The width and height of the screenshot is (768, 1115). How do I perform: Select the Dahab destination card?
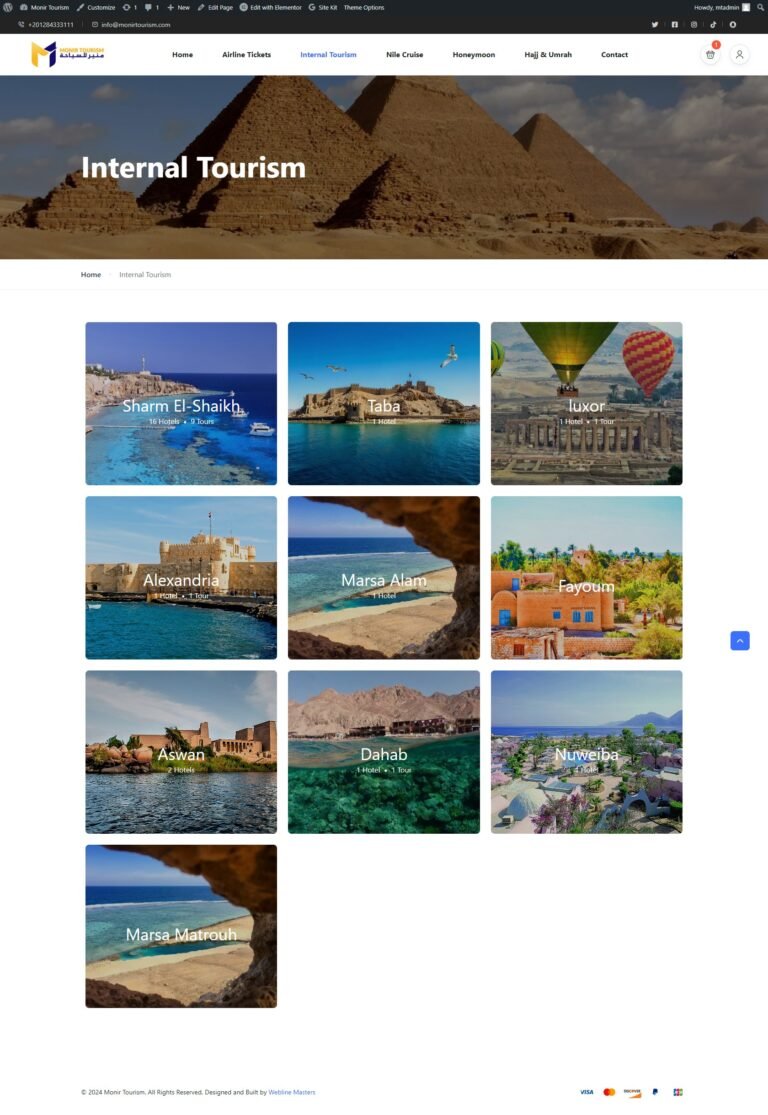384,752
